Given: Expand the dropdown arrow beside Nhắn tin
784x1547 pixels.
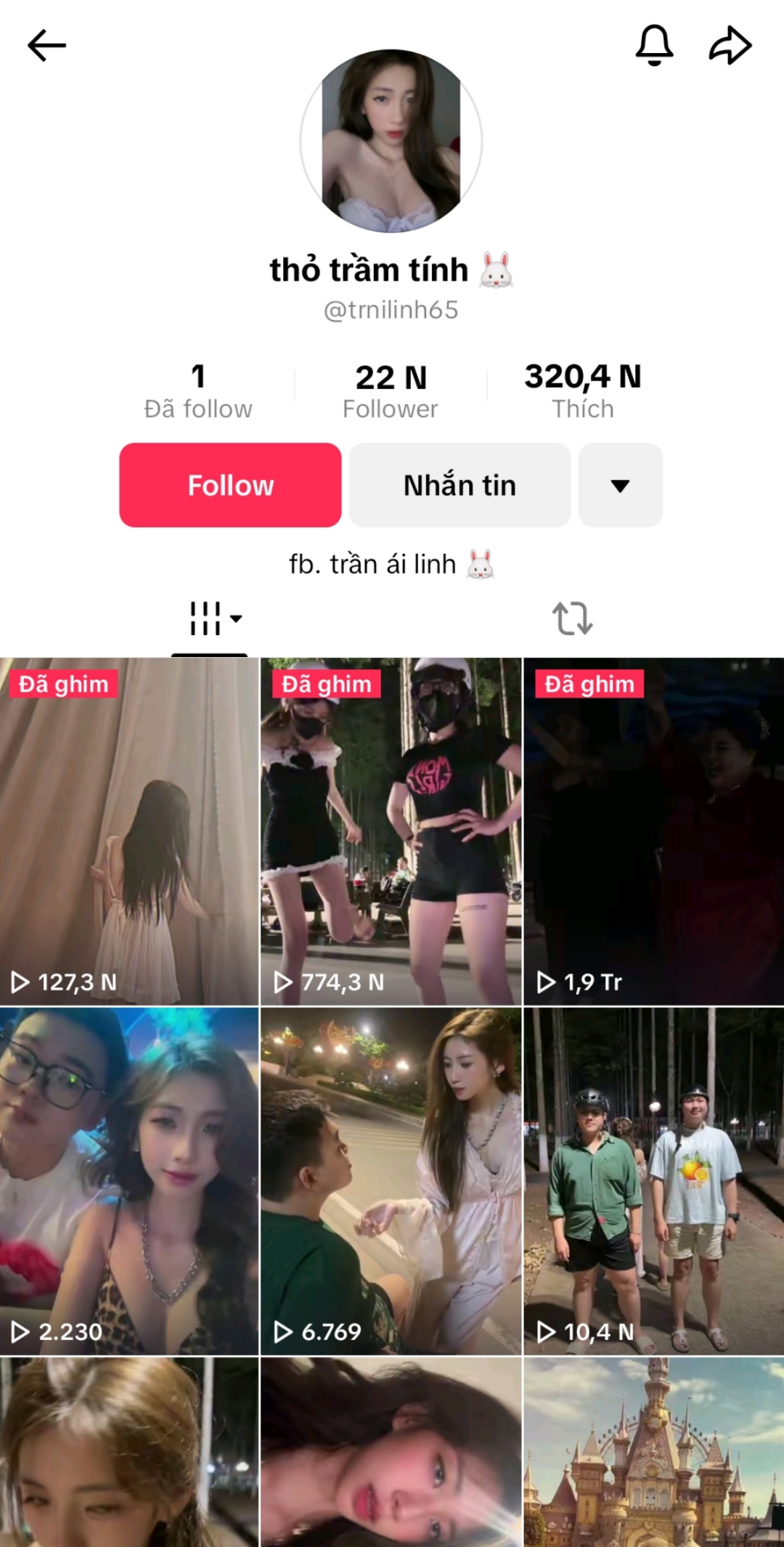Looking at the screenshot, I should [620, 485].
